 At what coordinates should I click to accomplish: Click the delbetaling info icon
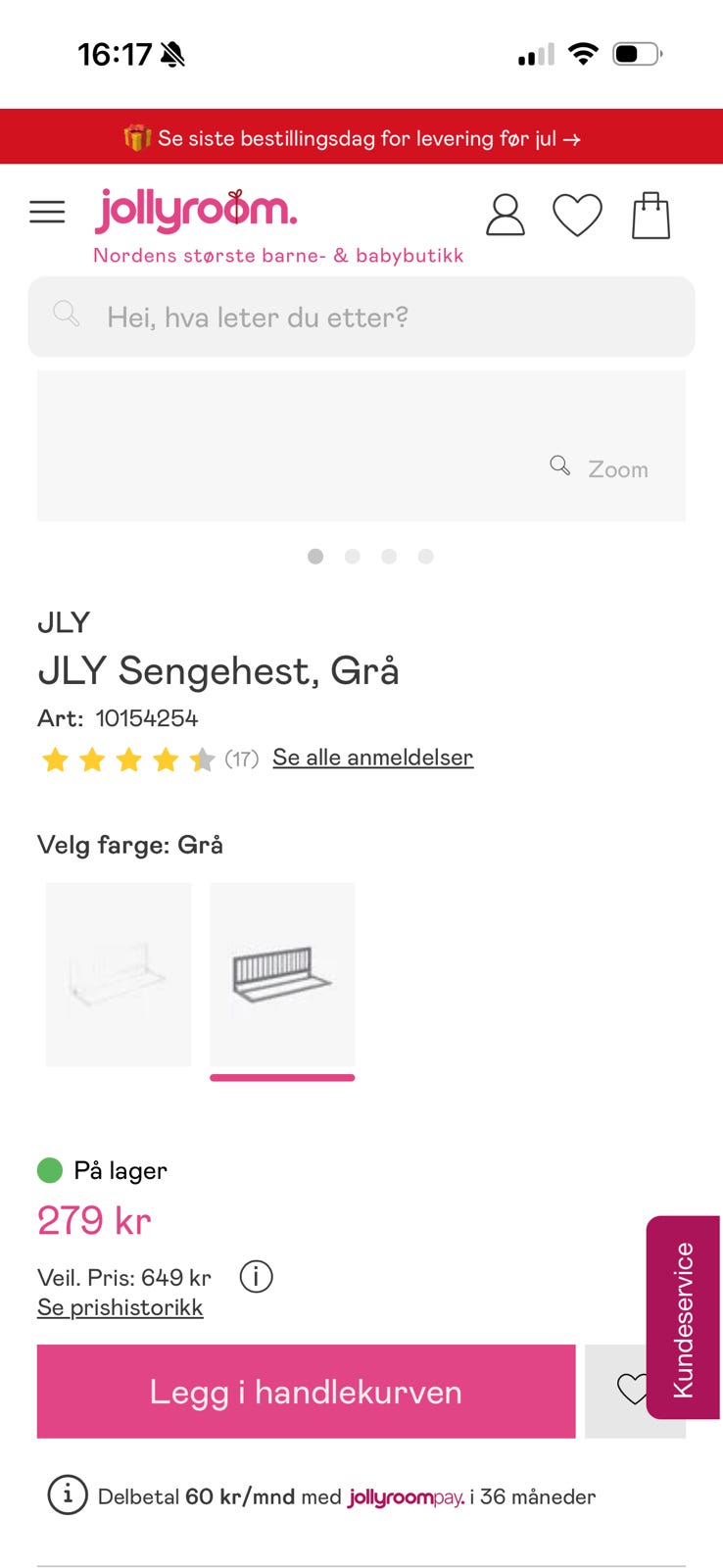[66, 1496]
